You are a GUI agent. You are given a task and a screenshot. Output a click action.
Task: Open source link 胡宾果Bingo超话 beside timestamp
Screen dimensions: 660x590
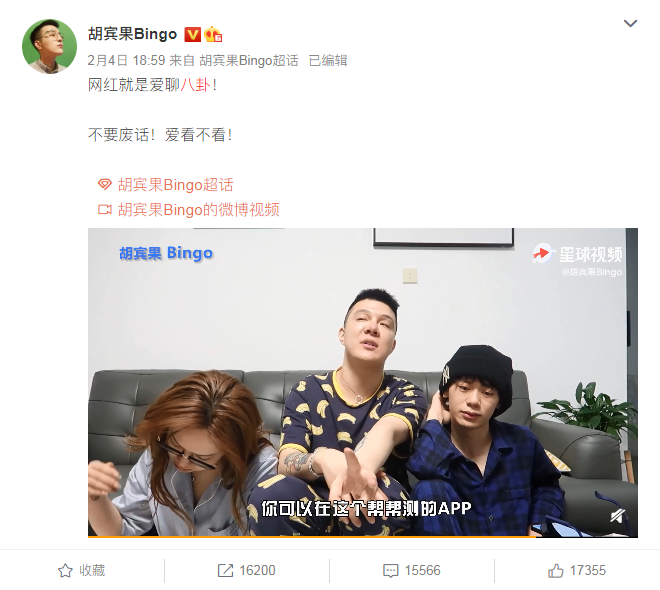click(249, 60)
